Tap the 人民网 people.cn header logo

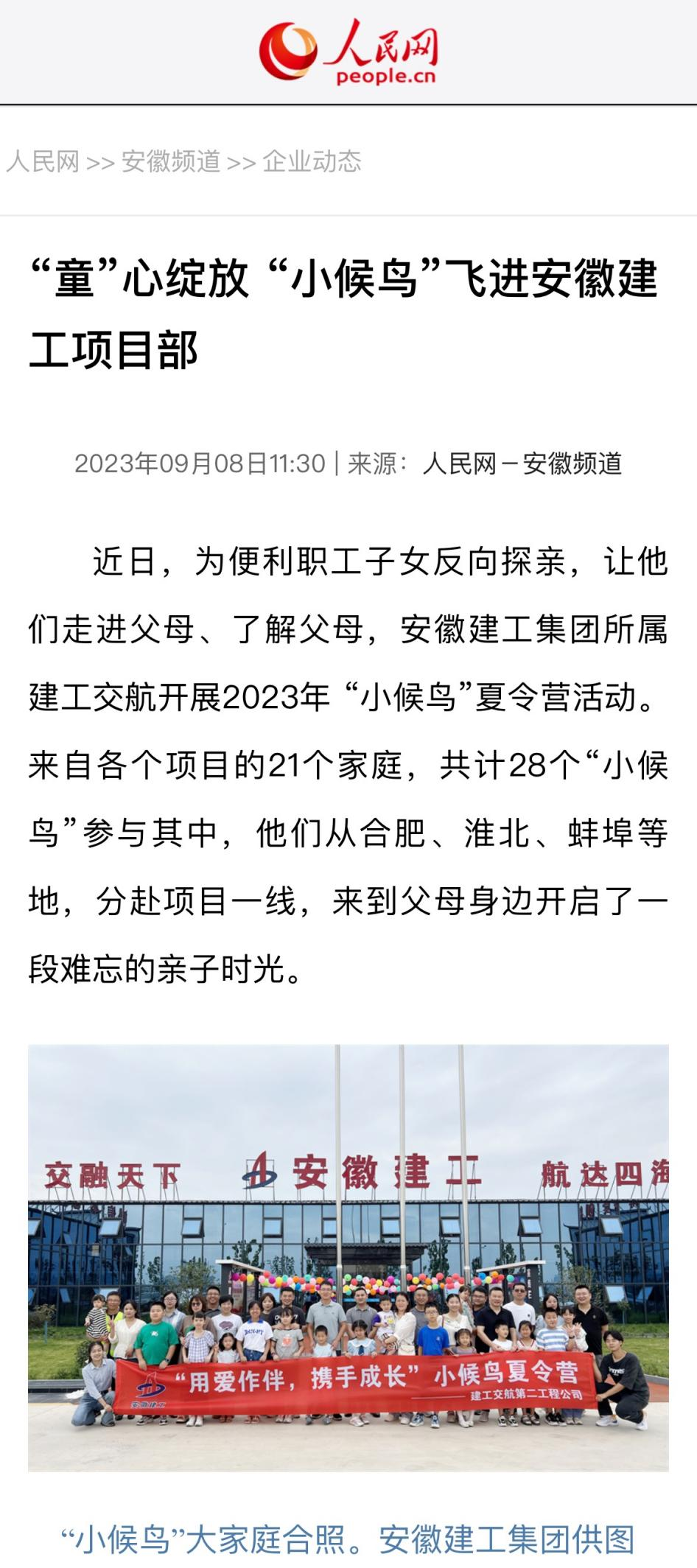coord(348,52)
